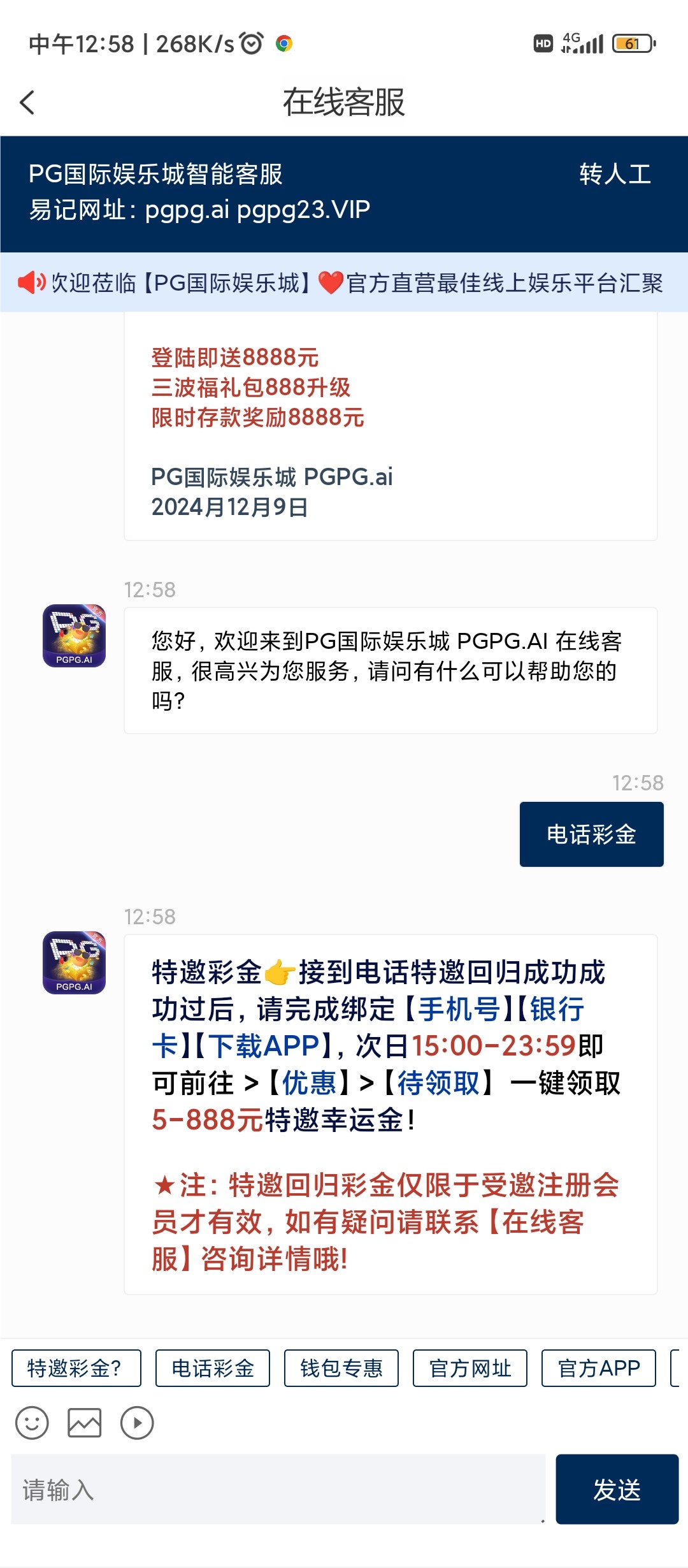
Task: Tap the 特邀彩金? quick reply chip
Action: pos(76,1368)
